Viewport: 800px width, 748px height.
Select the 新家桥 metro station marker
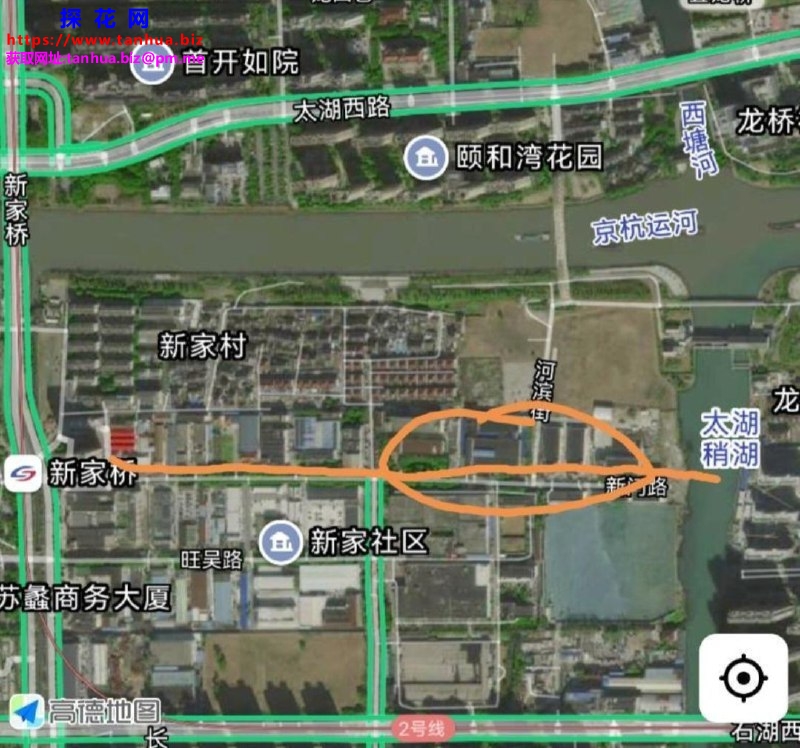[23, 473]
